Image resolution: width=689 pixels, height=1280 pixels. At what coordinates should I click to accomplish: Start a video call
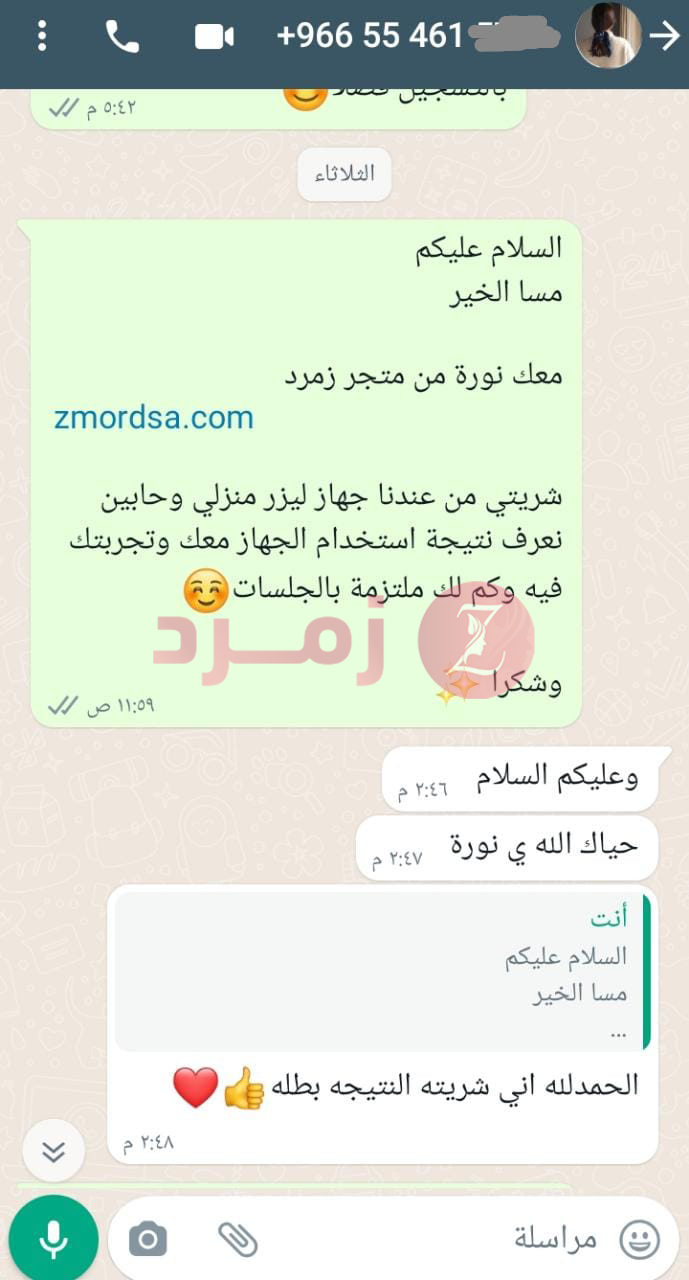(x=214, y=37)
